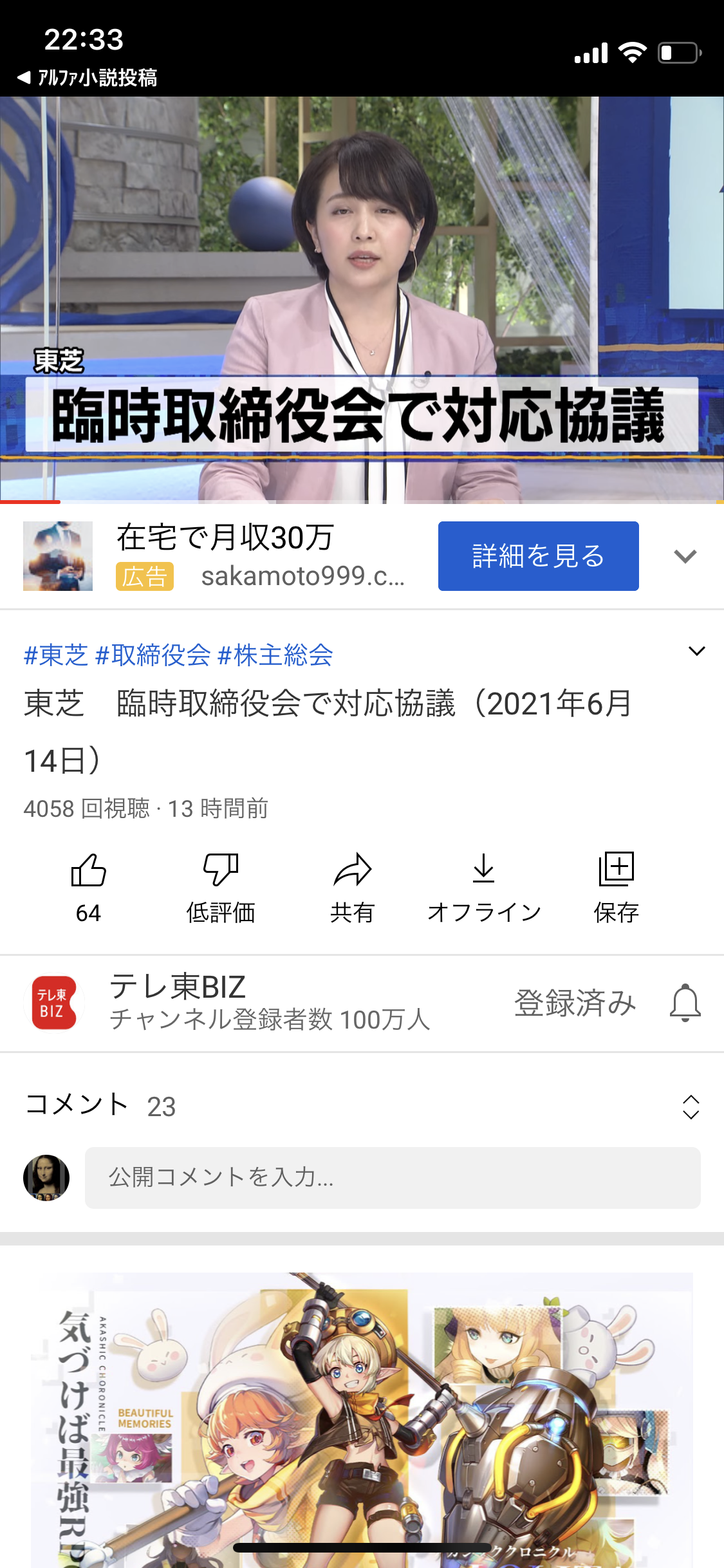Tap the 登録済み subscription button
Image resolution: width=724 pixels, height=1568 pixels.
(575, 1003)
